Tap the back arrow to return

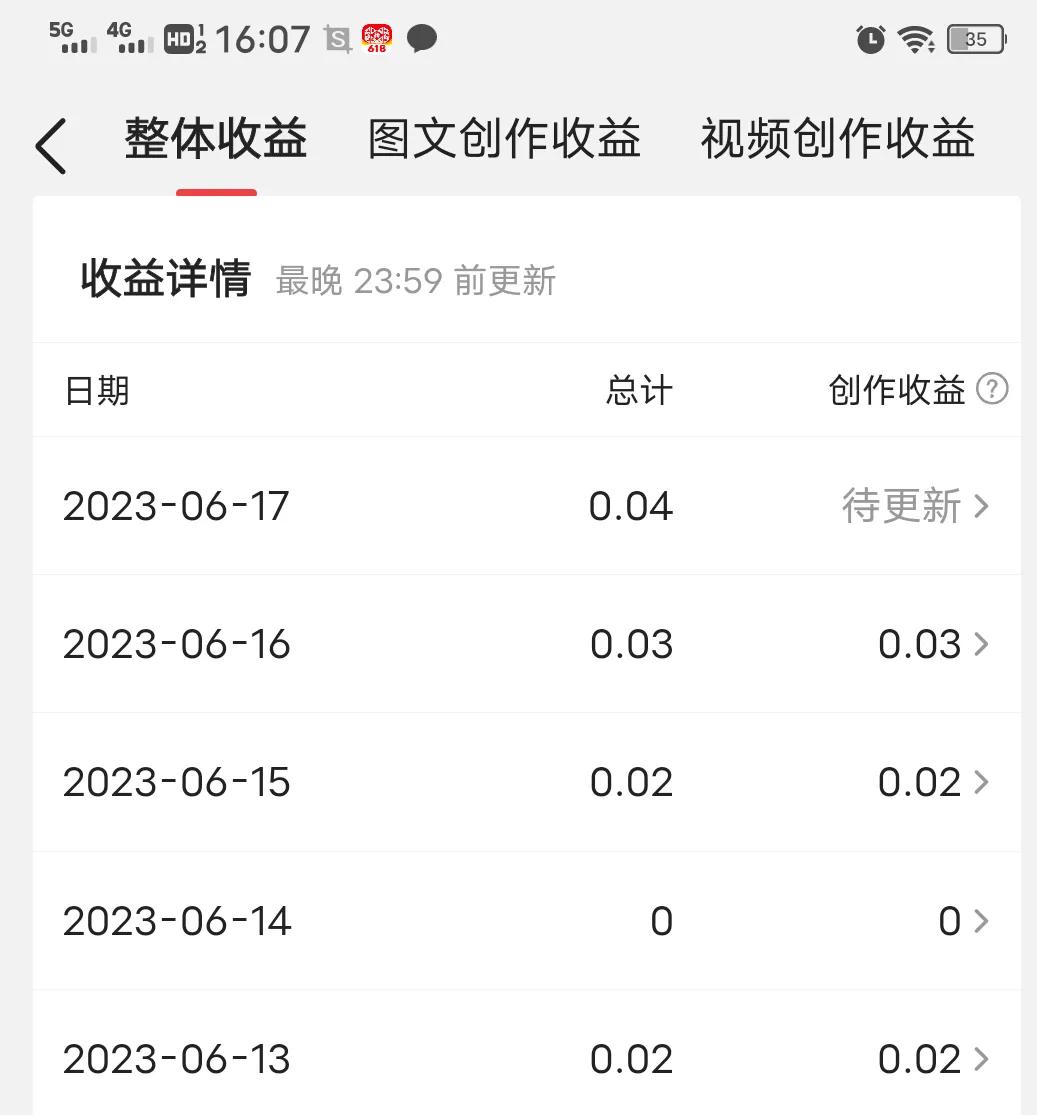50,144
